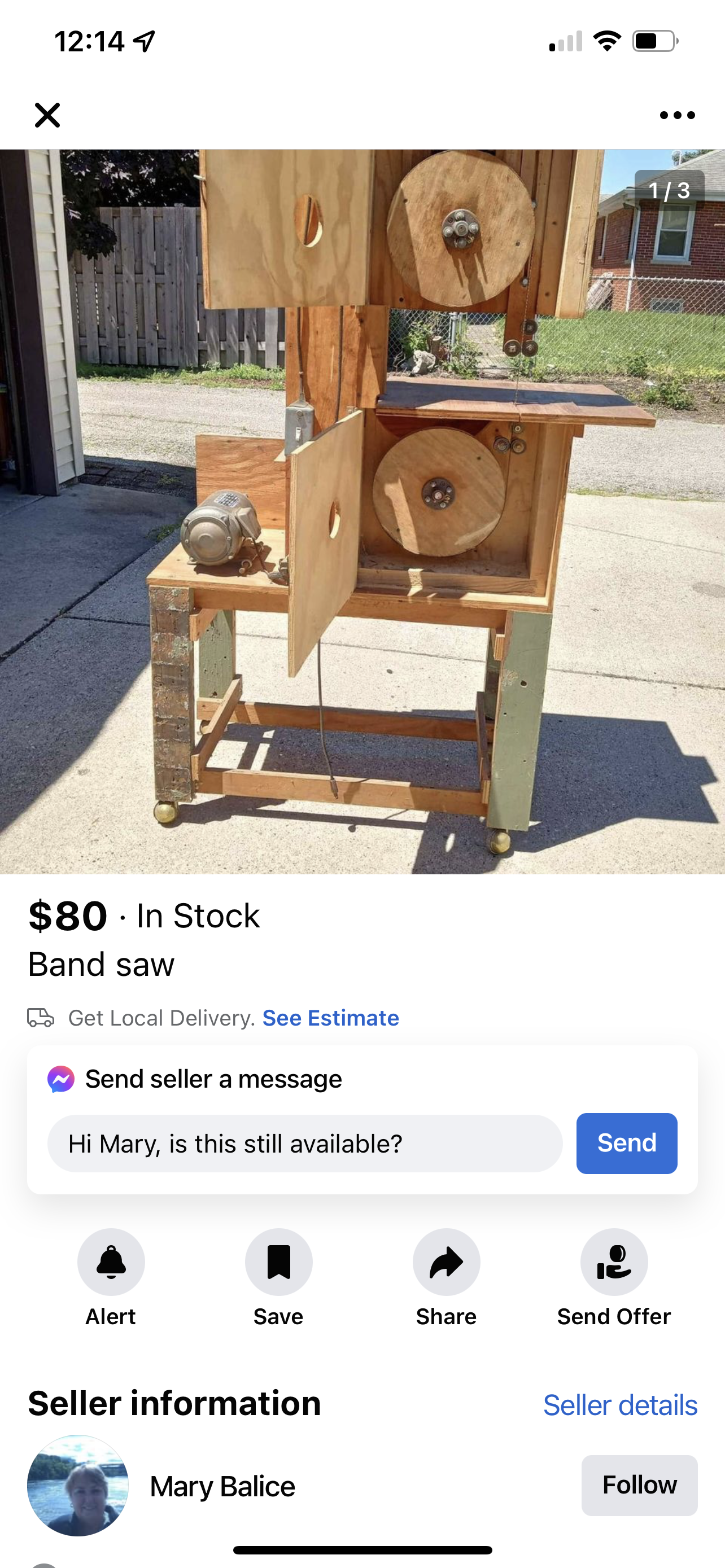The image size is (725, 1568).
Task: Share this listing
Action: 446,1263
